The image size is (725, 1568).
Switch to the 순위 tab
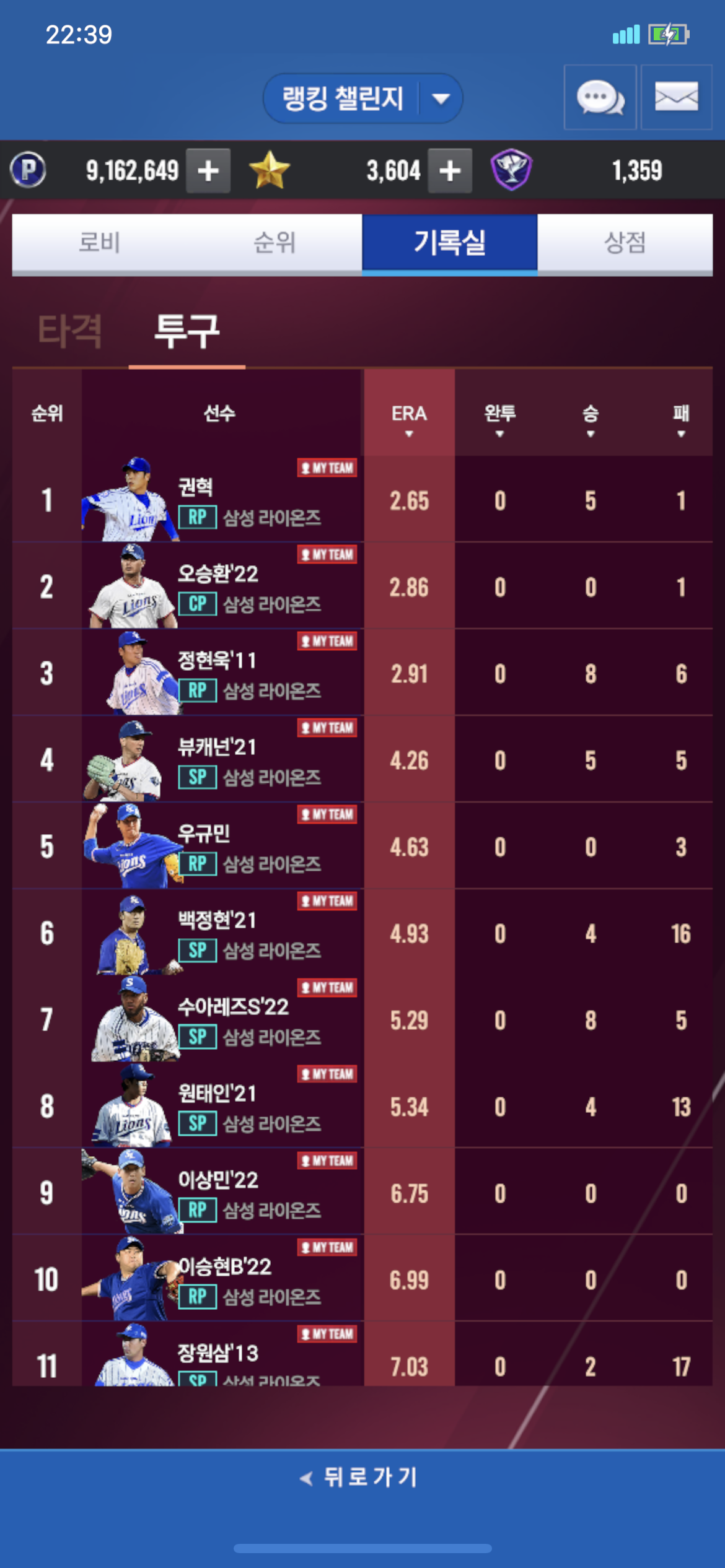pyautogui.click(x=275, y=242)
